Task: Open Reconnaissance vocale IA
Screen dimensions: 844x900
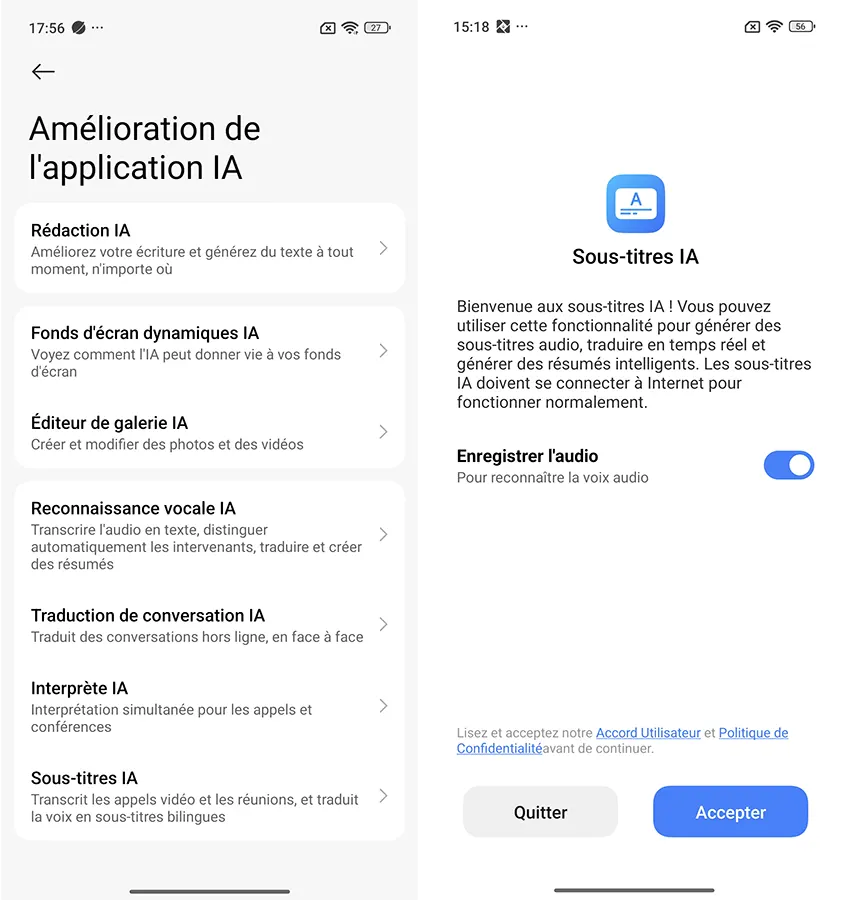Action: click(x=209, y=535)
